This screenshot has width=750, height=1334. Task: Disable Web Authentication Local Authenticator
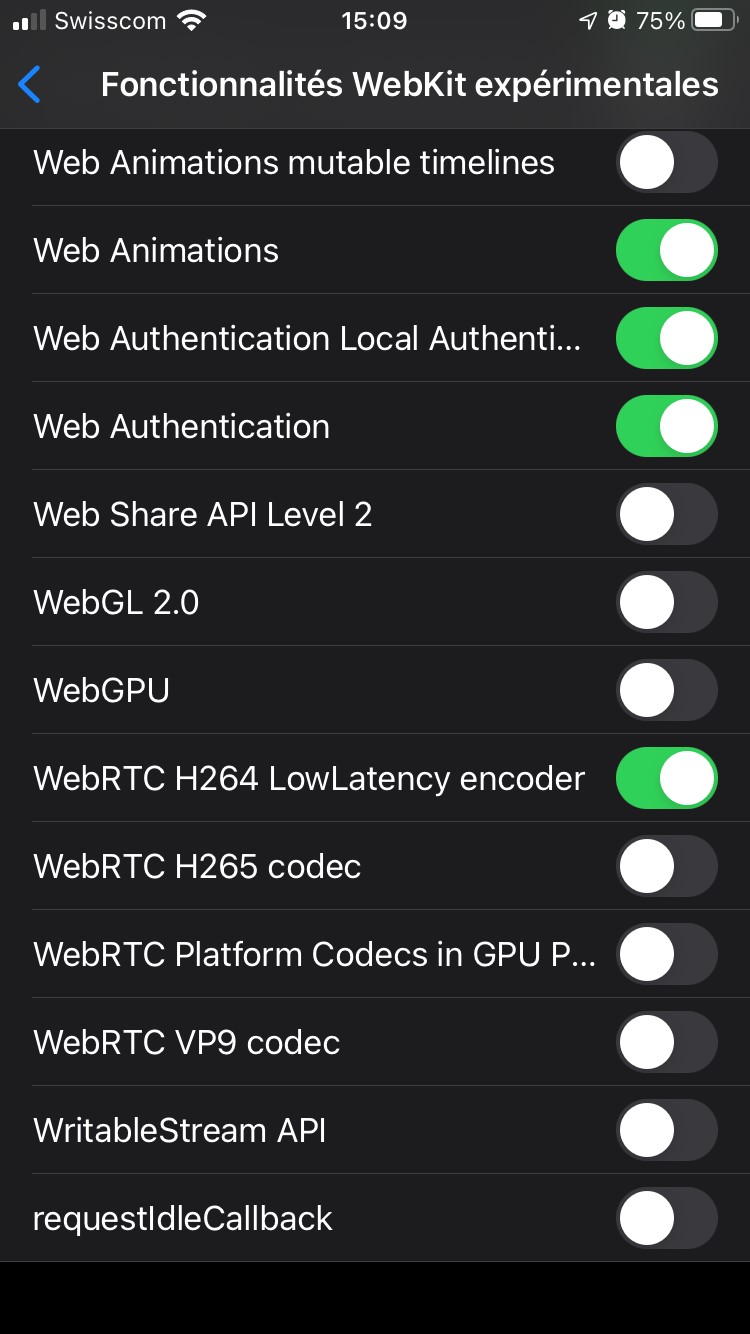667,338
